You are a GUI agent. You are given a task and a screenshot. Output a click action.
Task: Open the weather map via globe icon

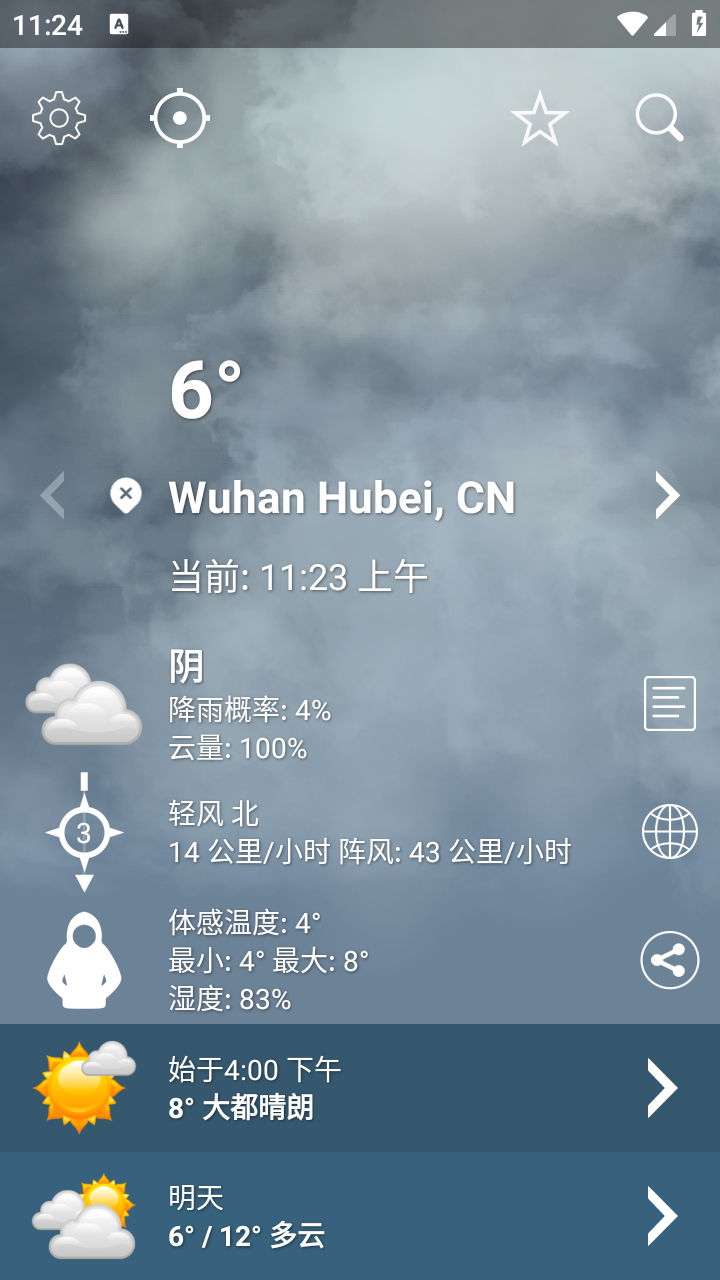point(668,831)
